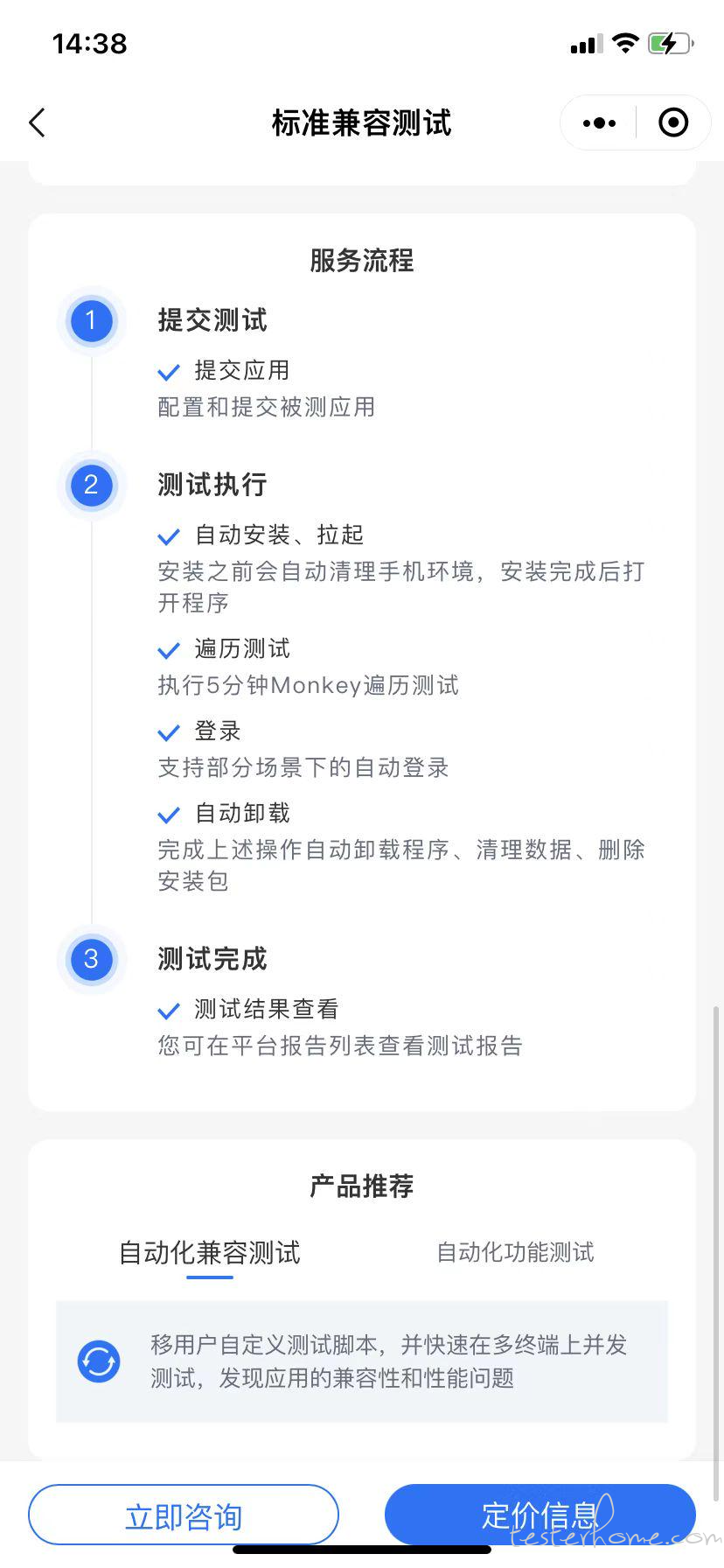Switch to 自动化功能测试 tab
This screenshot has width=724, height=1568.
click(515, 1252)
